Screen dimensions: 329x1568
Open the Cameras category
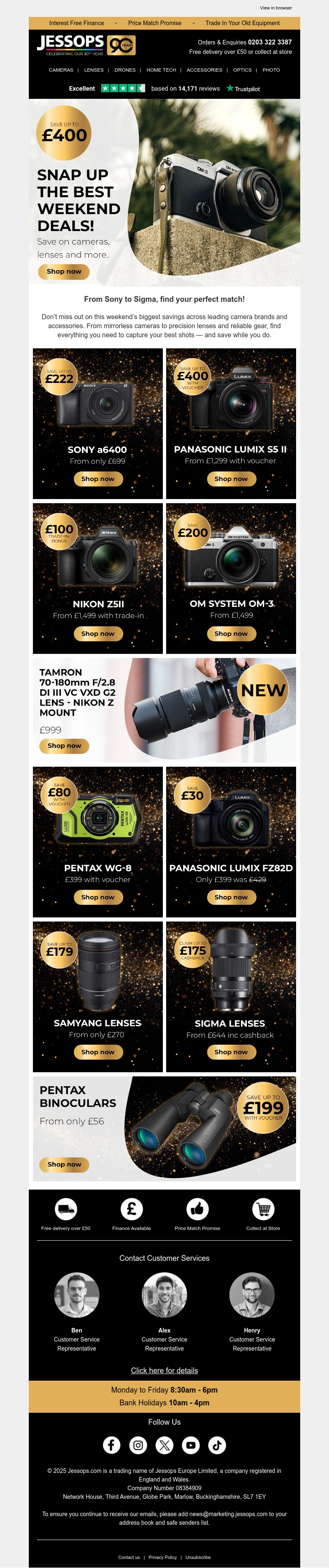click(x=61, y=70)
